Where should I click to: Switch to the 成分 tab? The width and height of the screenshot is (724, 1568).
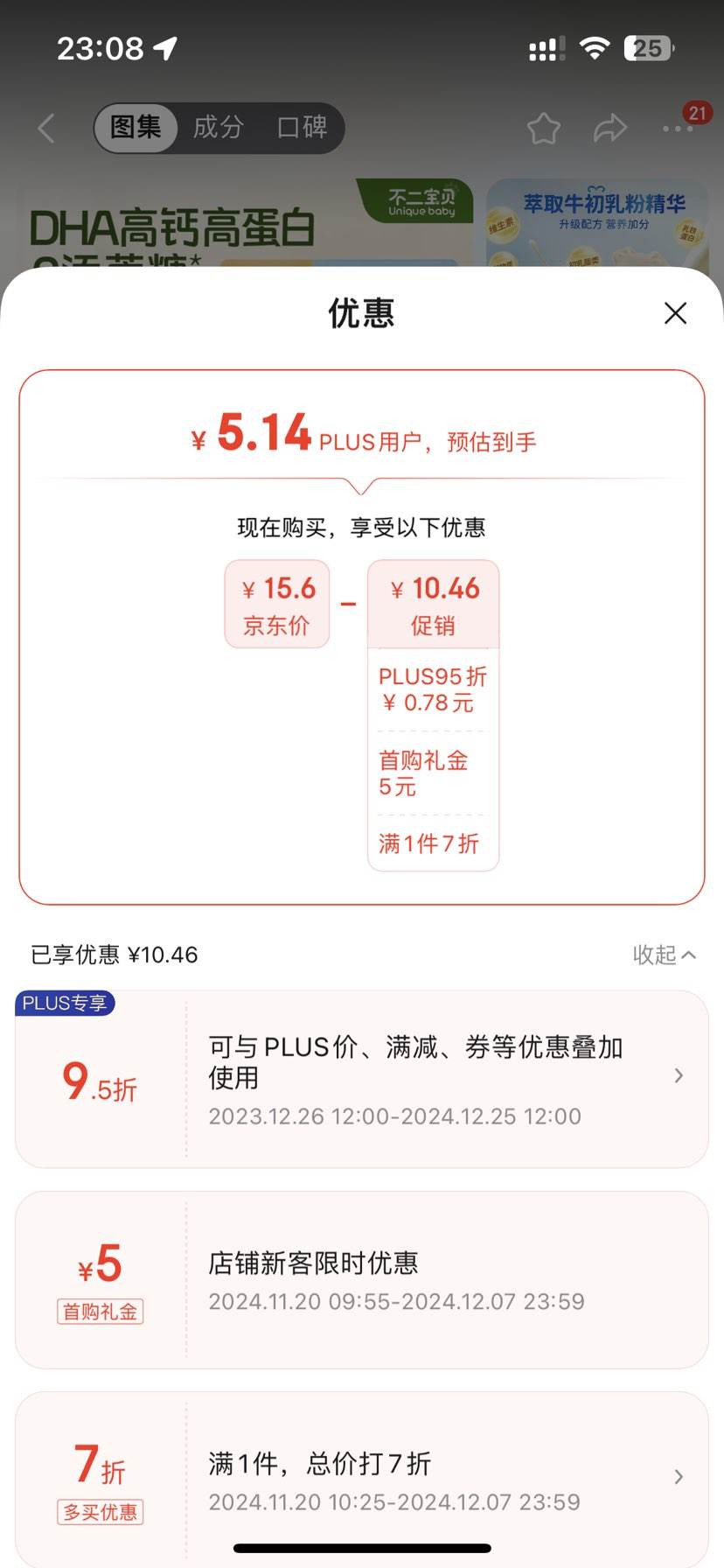217,128
